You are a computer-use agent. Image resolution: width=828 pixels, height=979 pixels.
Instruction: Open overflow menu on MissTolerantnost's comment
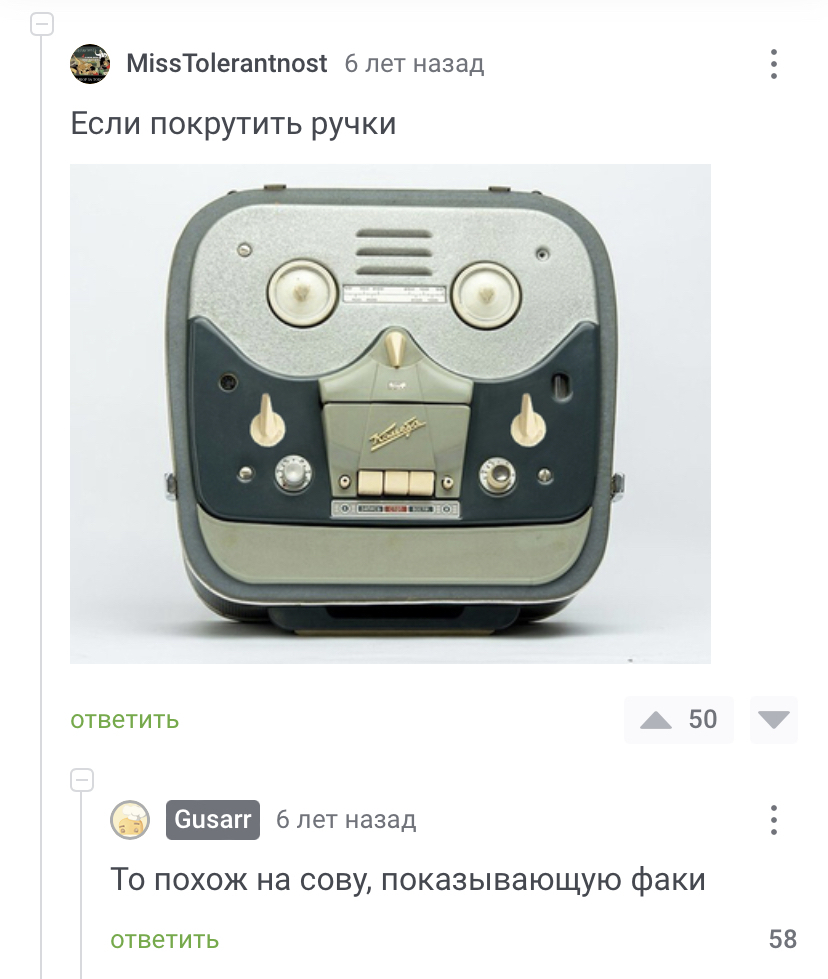click(x=773, y=64)
